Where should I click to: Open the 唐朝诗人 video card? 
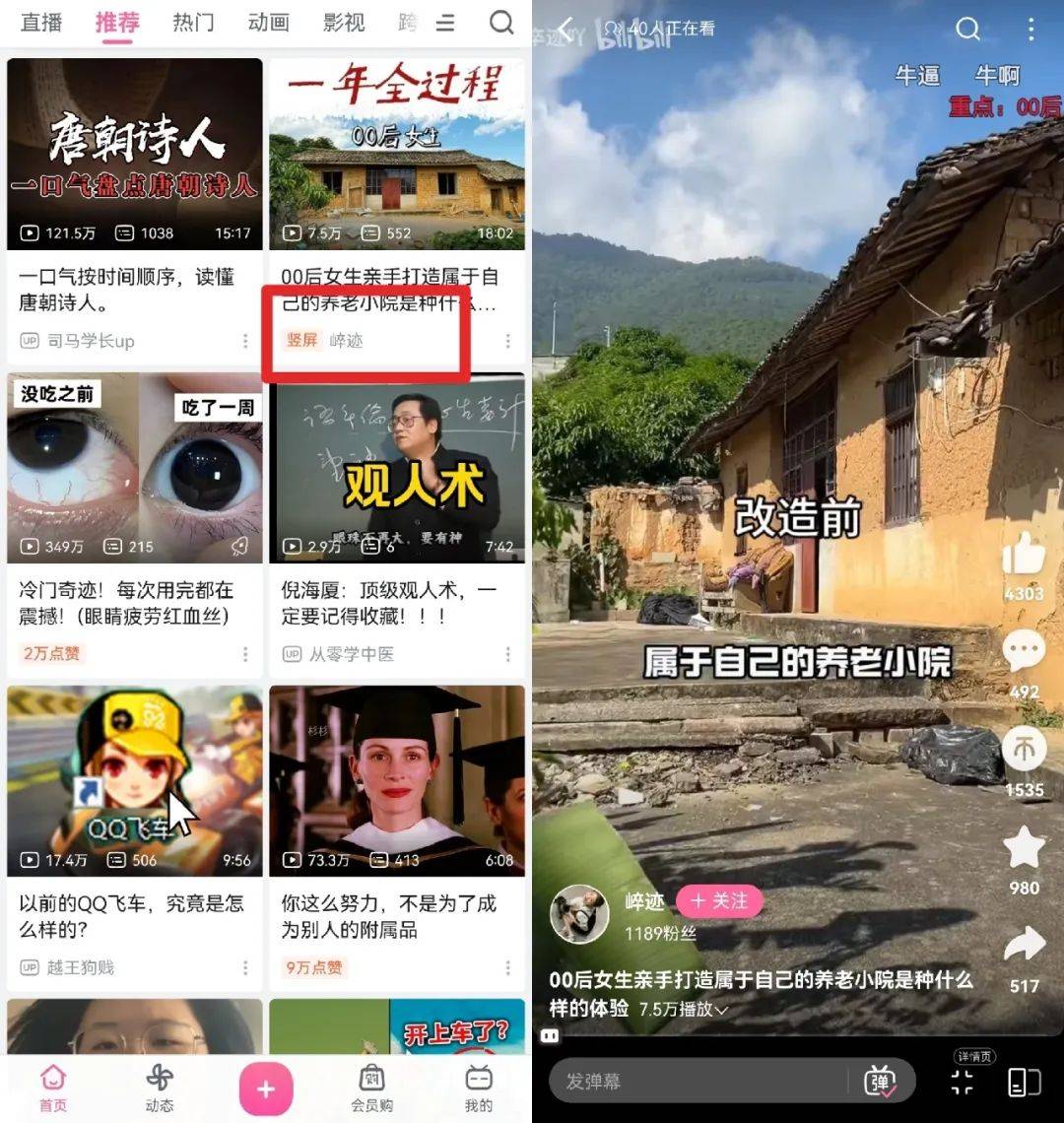(x=135, y=155)
